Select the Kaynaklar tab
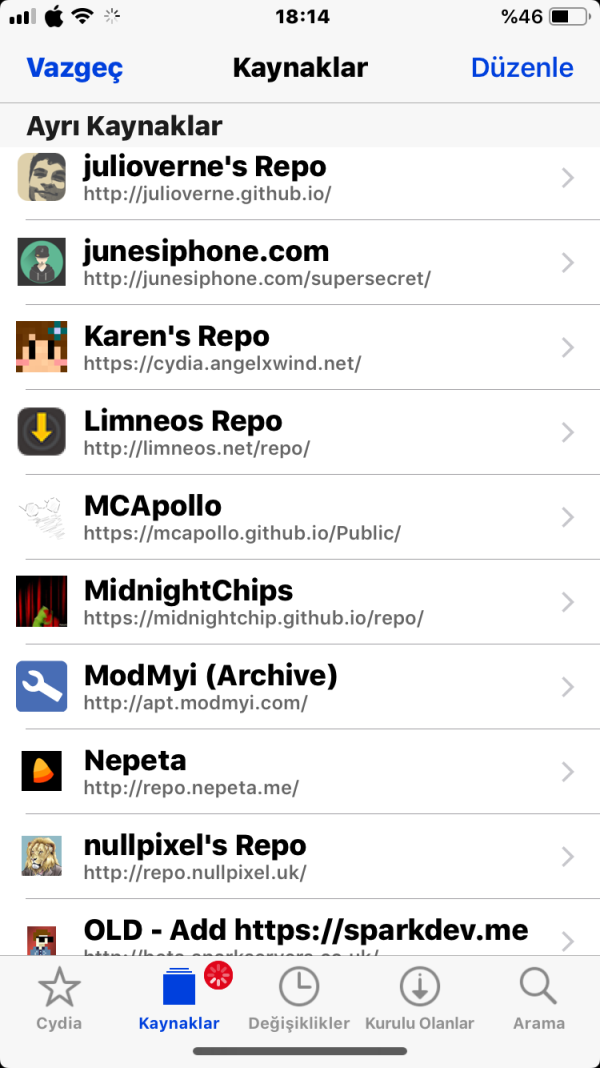 click(x=180, y=1000)
